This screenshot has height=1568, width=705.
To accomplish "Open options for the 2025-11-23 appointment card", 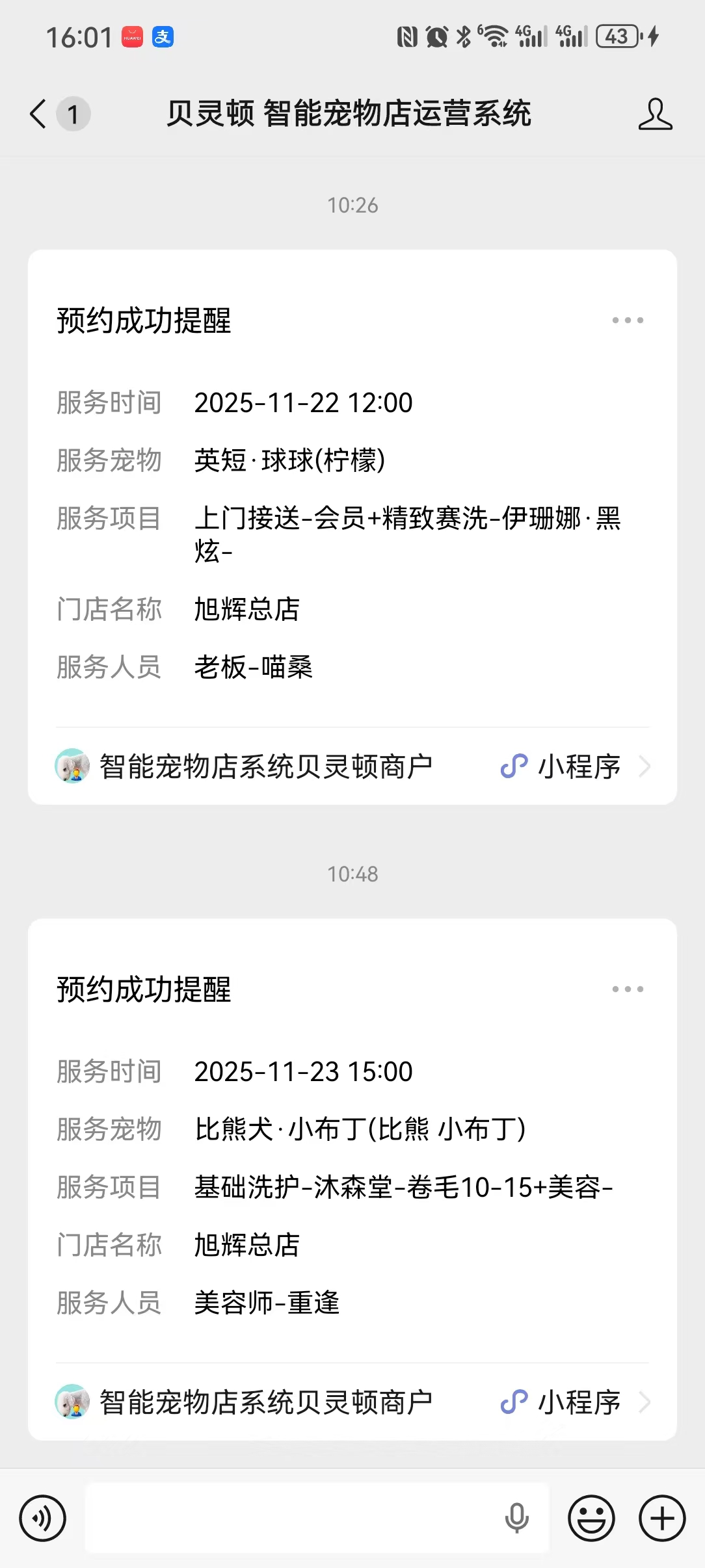I will (x=628, y=989).
